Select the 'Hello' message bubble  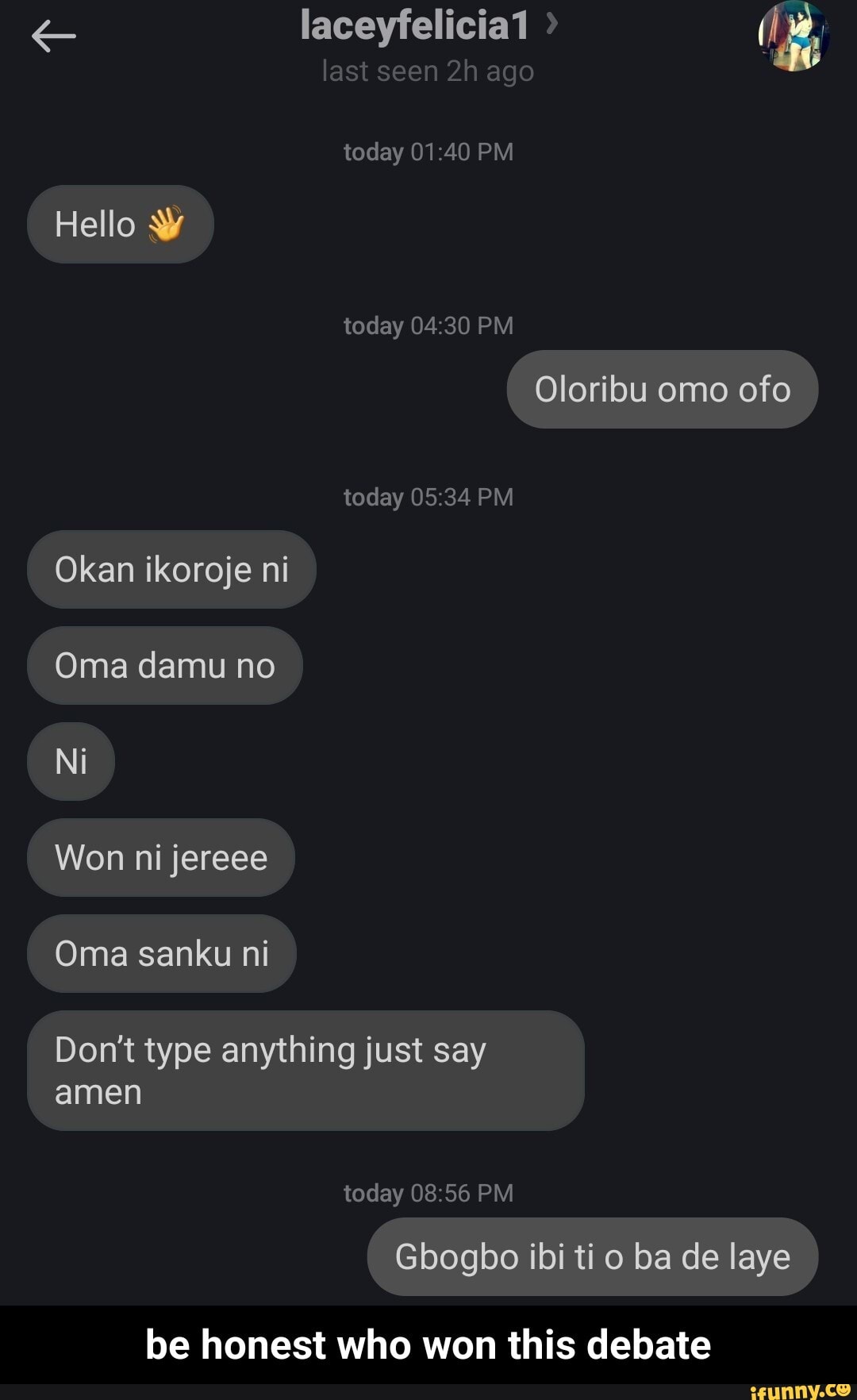point(119,224)
